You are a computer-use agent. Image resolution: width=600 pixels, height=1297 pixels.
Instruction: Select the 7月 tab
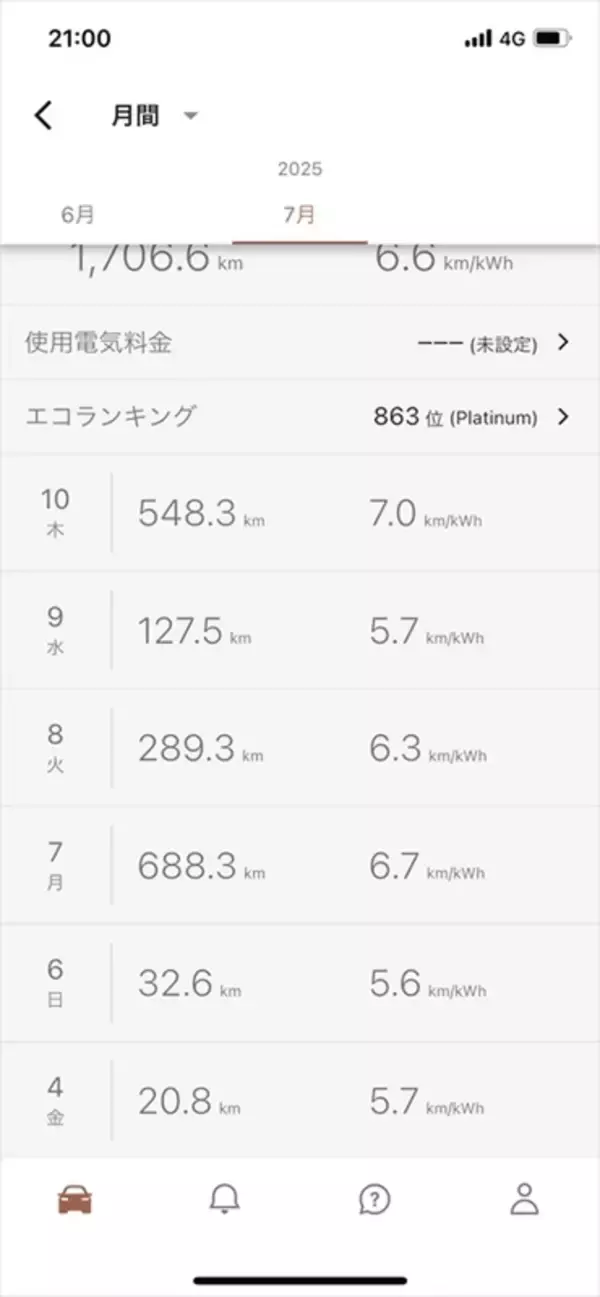click(299, 214)
